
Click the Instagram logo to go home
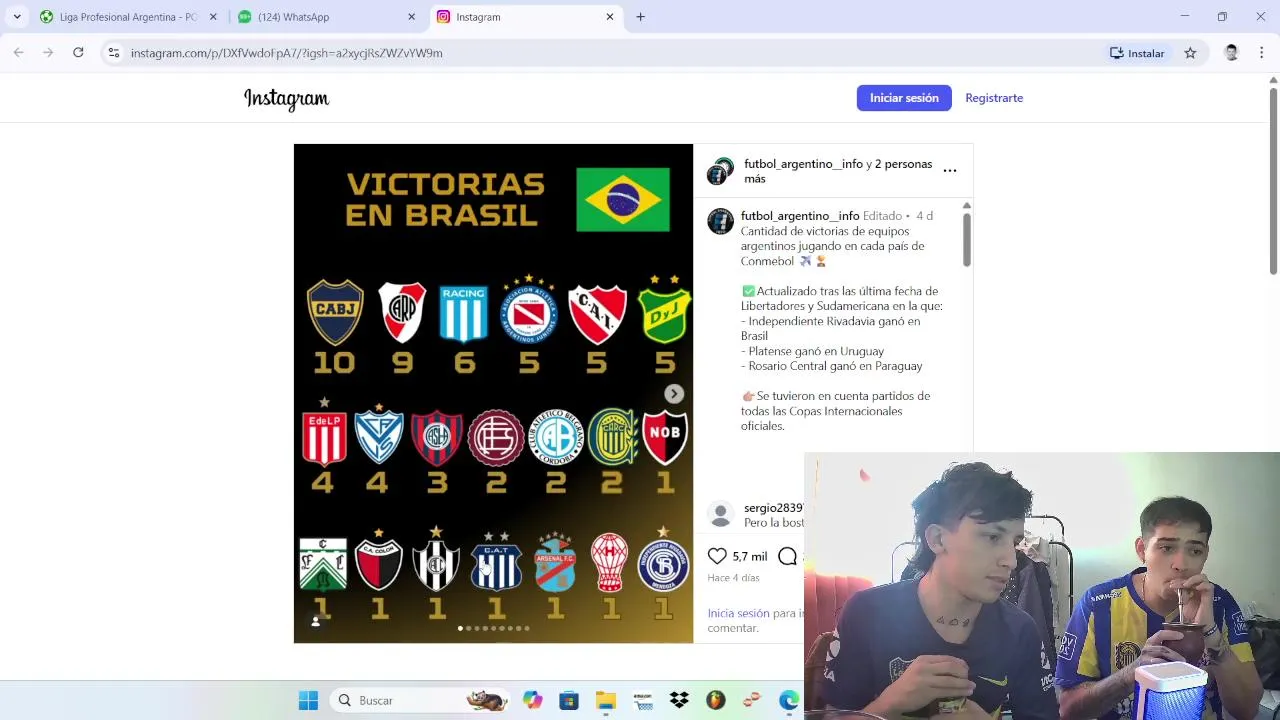[x=286, y=98]
